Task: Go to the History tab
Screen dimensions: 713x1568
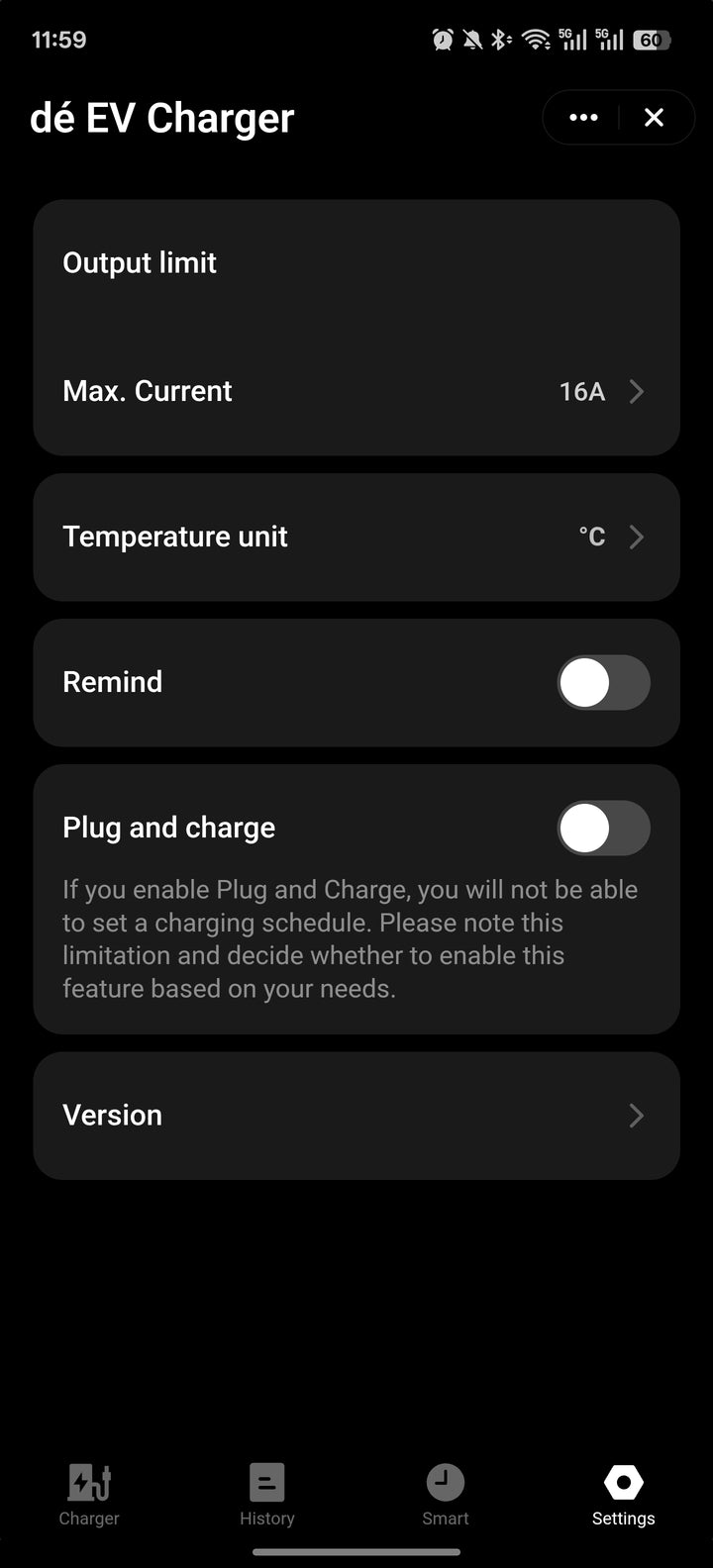Action: 267,1495
